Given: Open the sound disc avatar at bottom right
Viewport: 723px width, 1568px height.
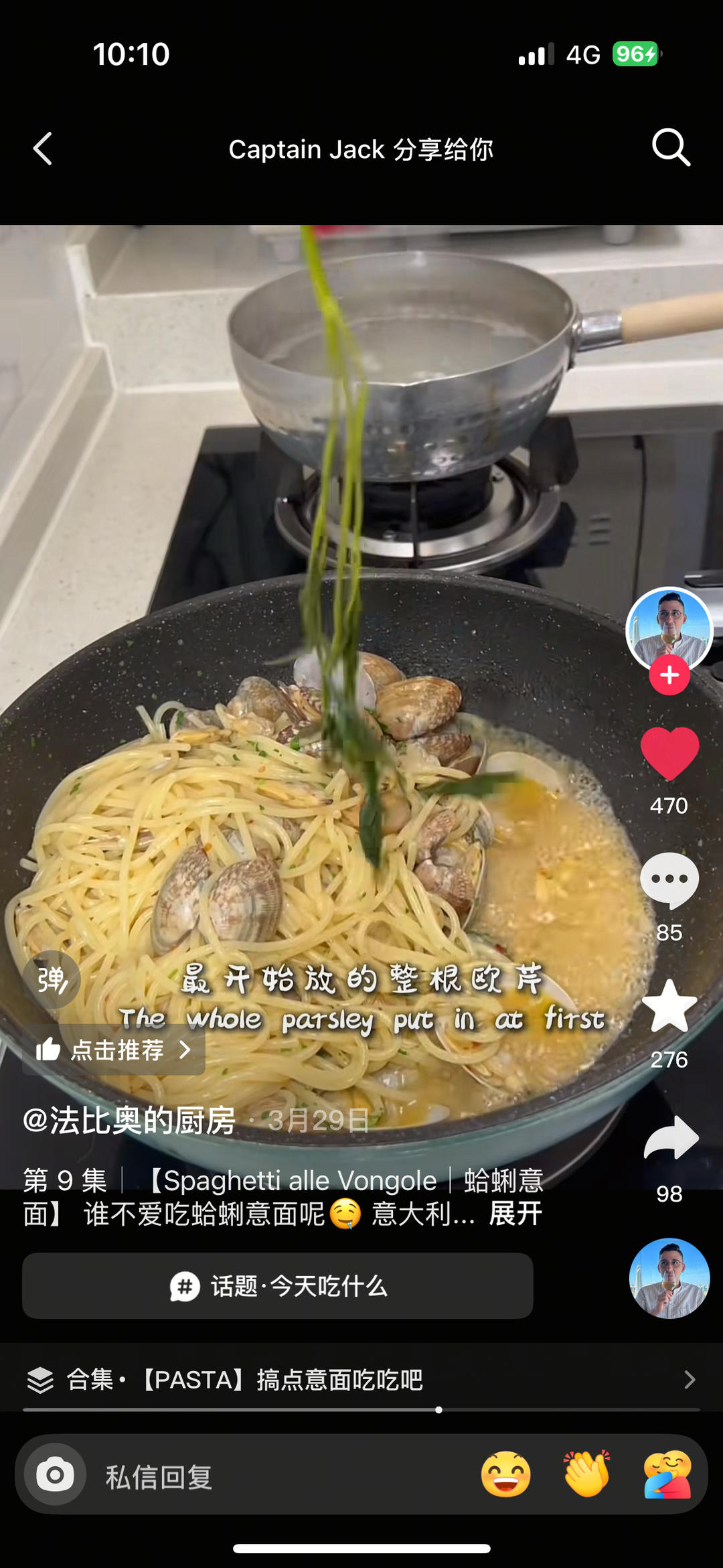Looking at the screenshot, I should pyautogui.click(x=669, y=1278).
